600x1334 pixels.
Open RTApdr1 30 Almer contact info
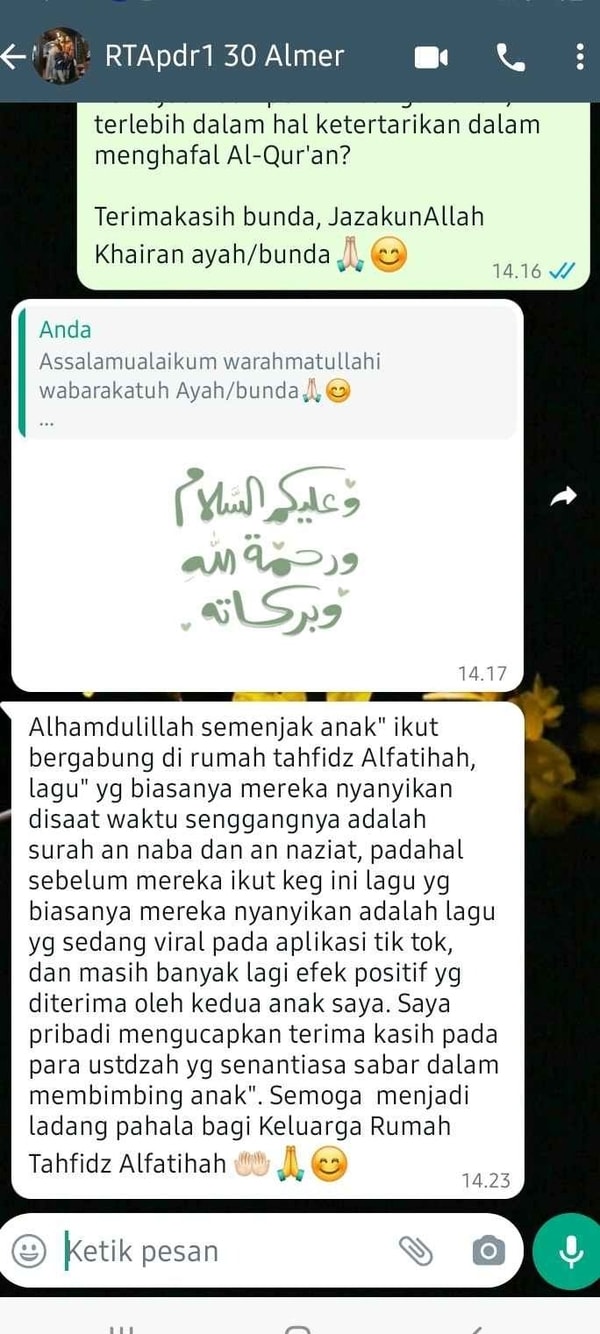224,56
